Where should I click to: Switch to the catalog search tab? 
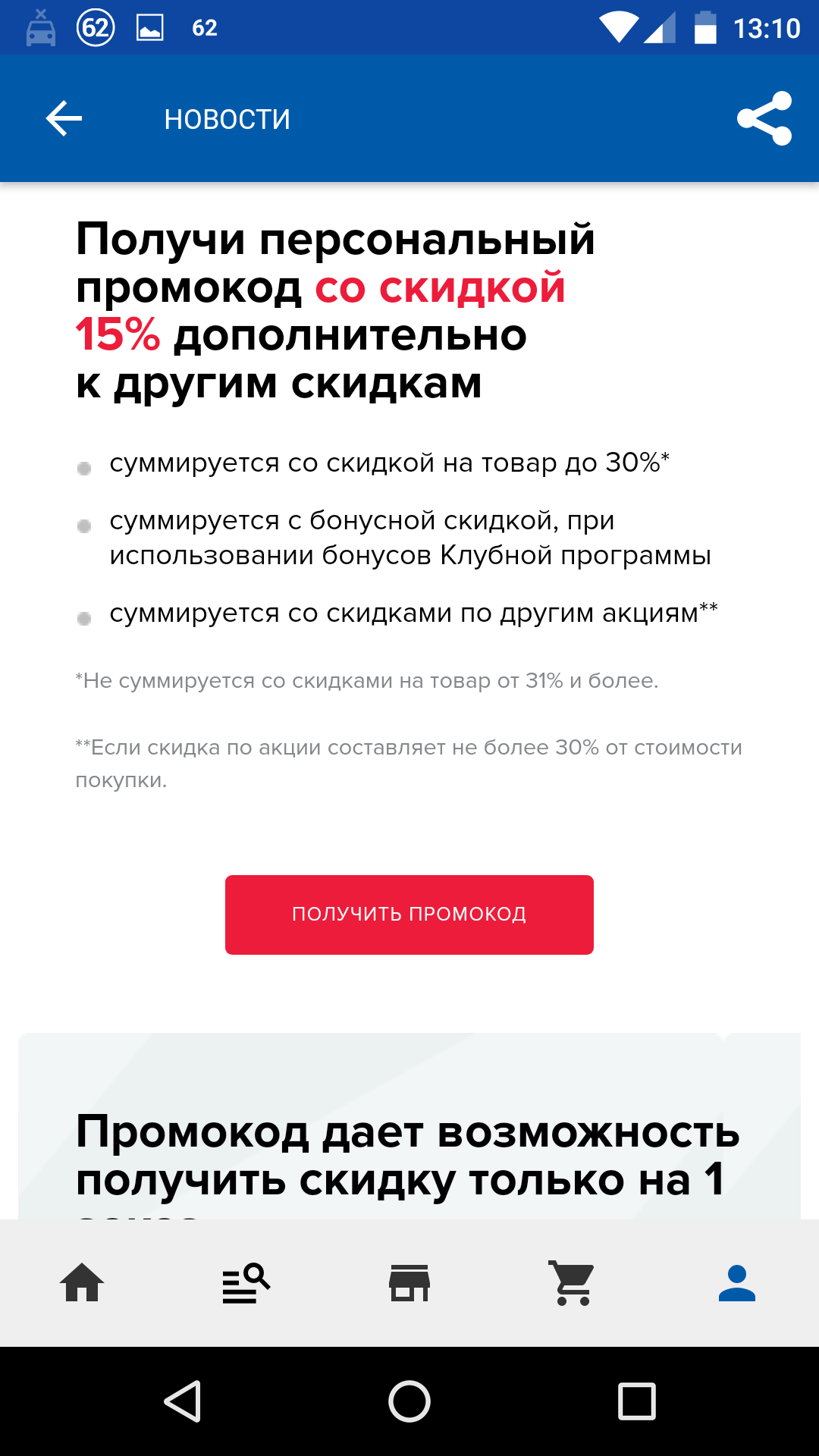[246, 1283]
